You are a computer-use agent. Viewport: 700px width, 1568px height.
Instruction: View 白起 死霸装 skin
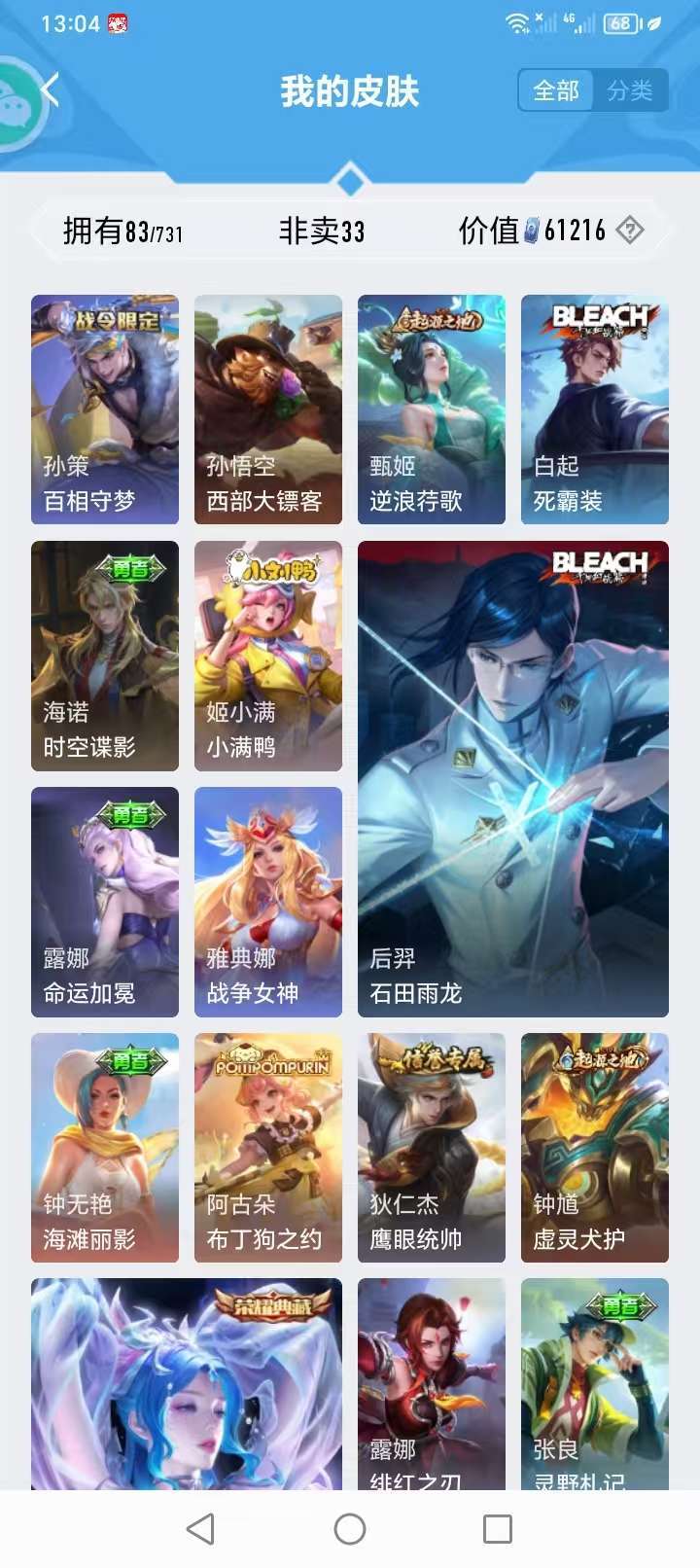[x=595, y=410]
